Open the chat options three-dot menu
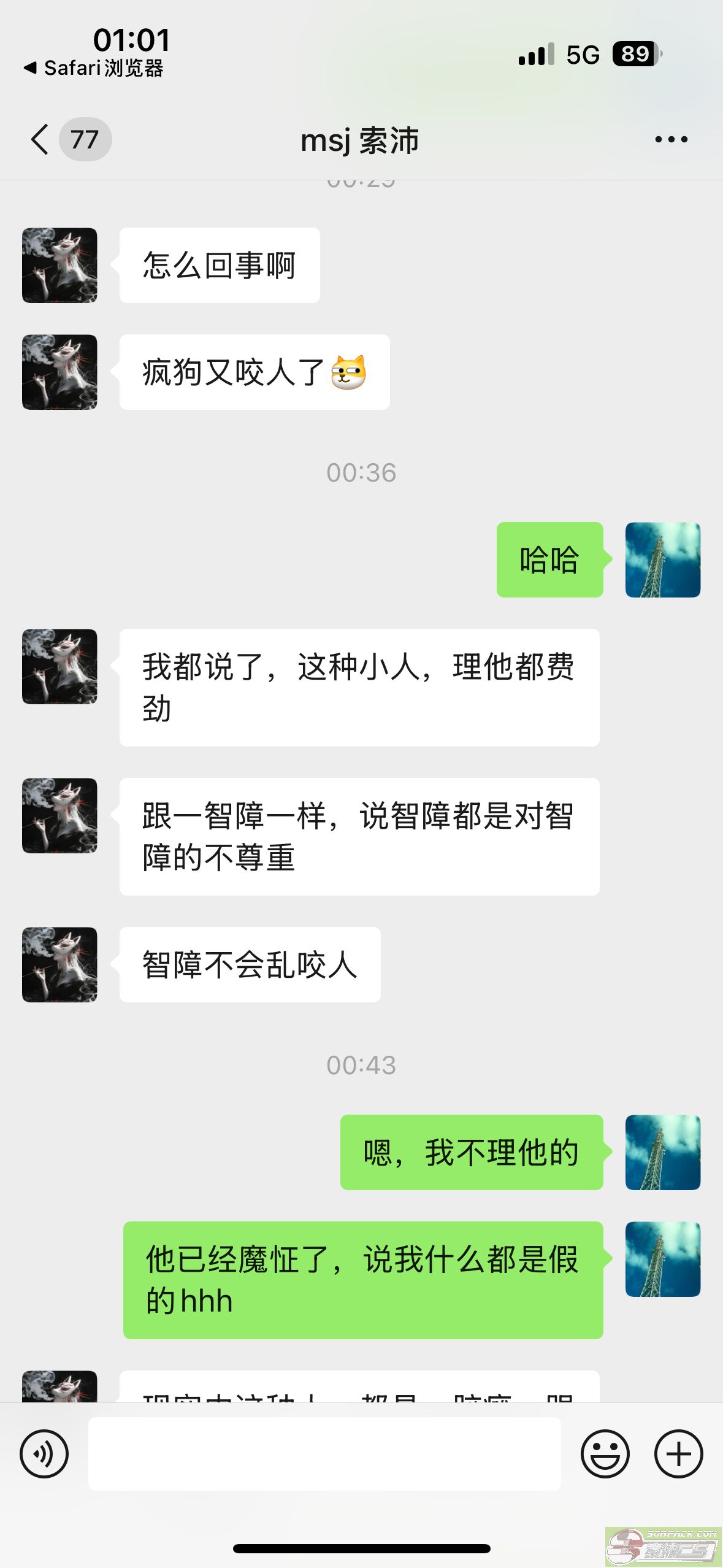The image size is (723, 1568). pos(671,140)
